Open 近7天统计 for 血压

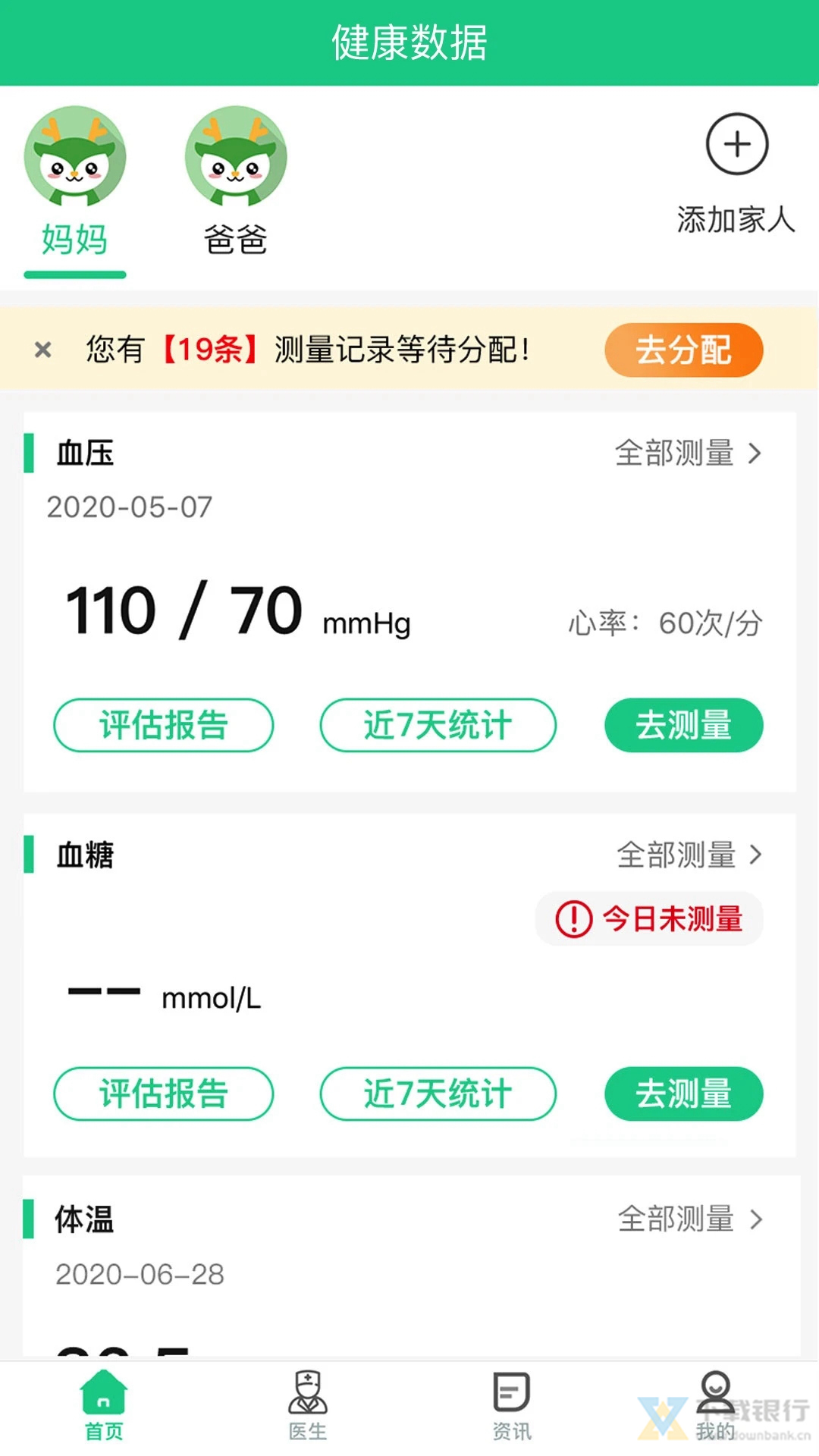438,725
